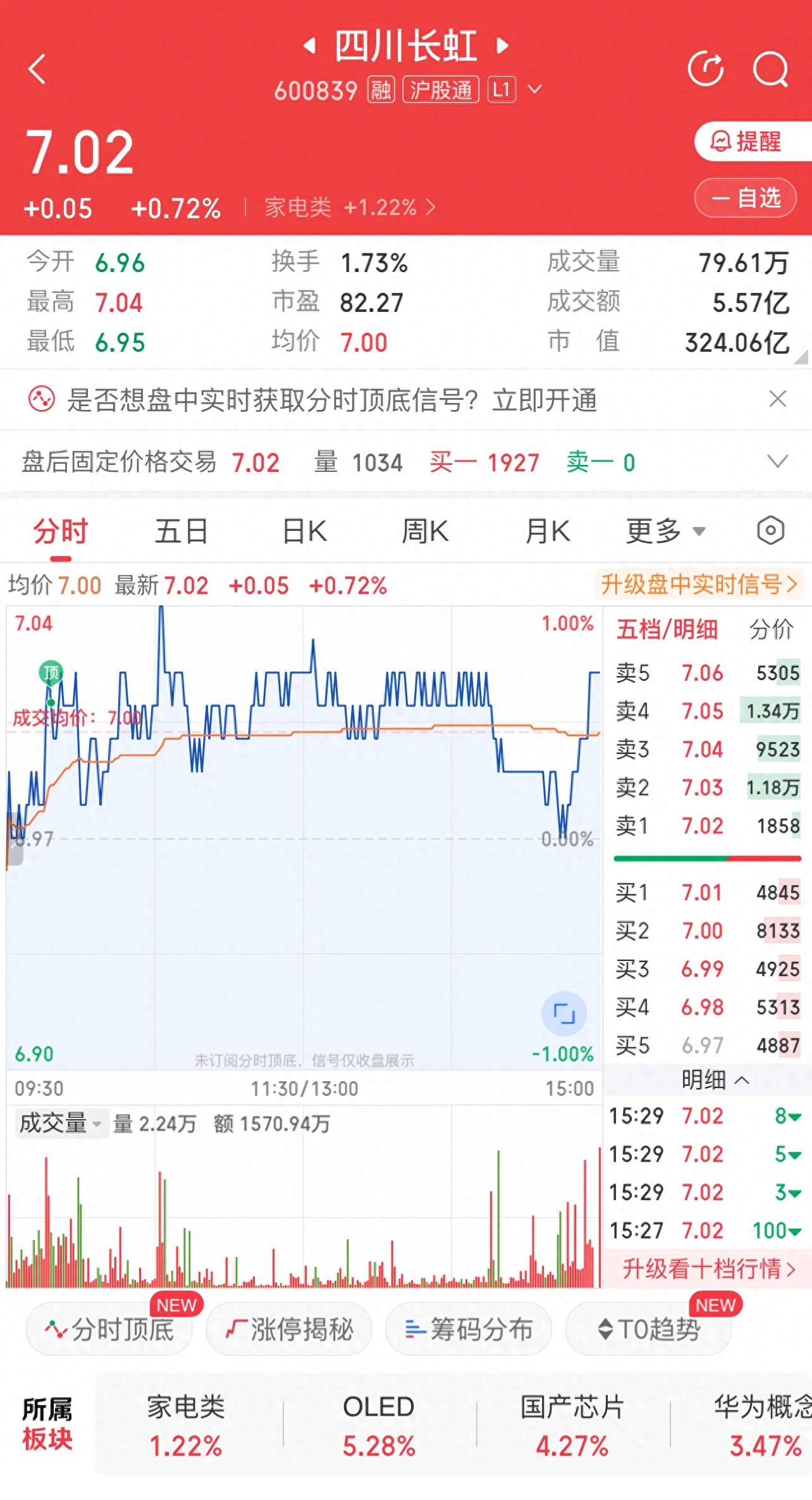
Task: Switch to the 周K chart tab
Action: click(x=425, y=531)
